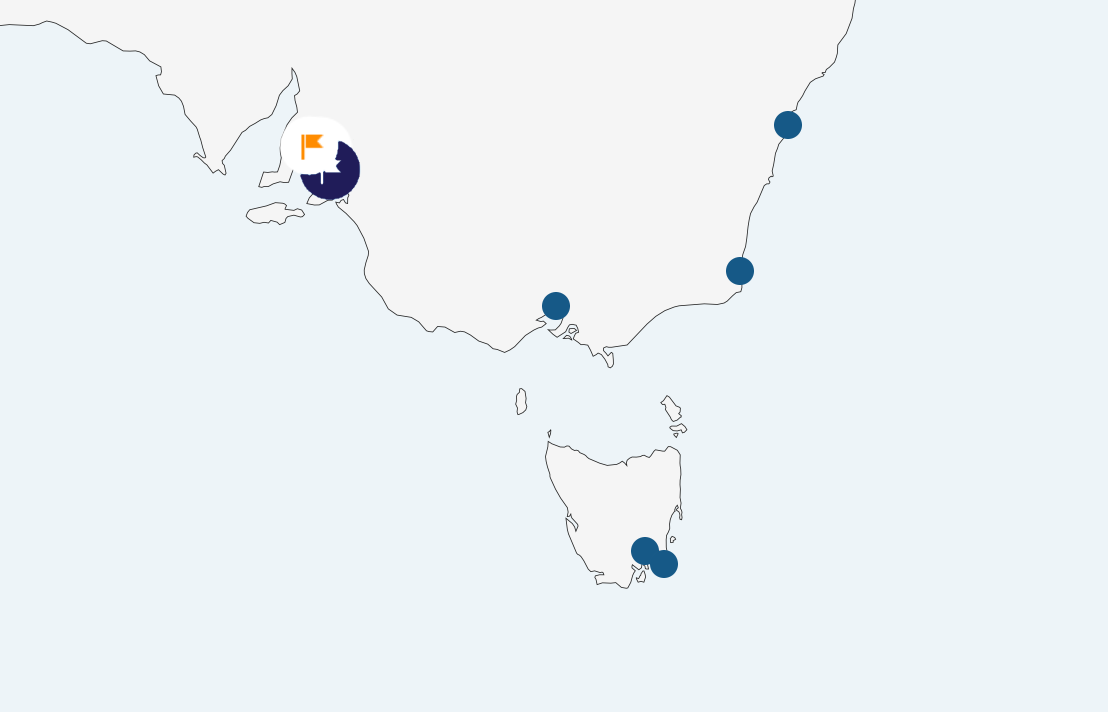The height and width of the screenshot is (712, 1108).
Task: Tap the orange flag marker near Adelaide
Action: 313,145
